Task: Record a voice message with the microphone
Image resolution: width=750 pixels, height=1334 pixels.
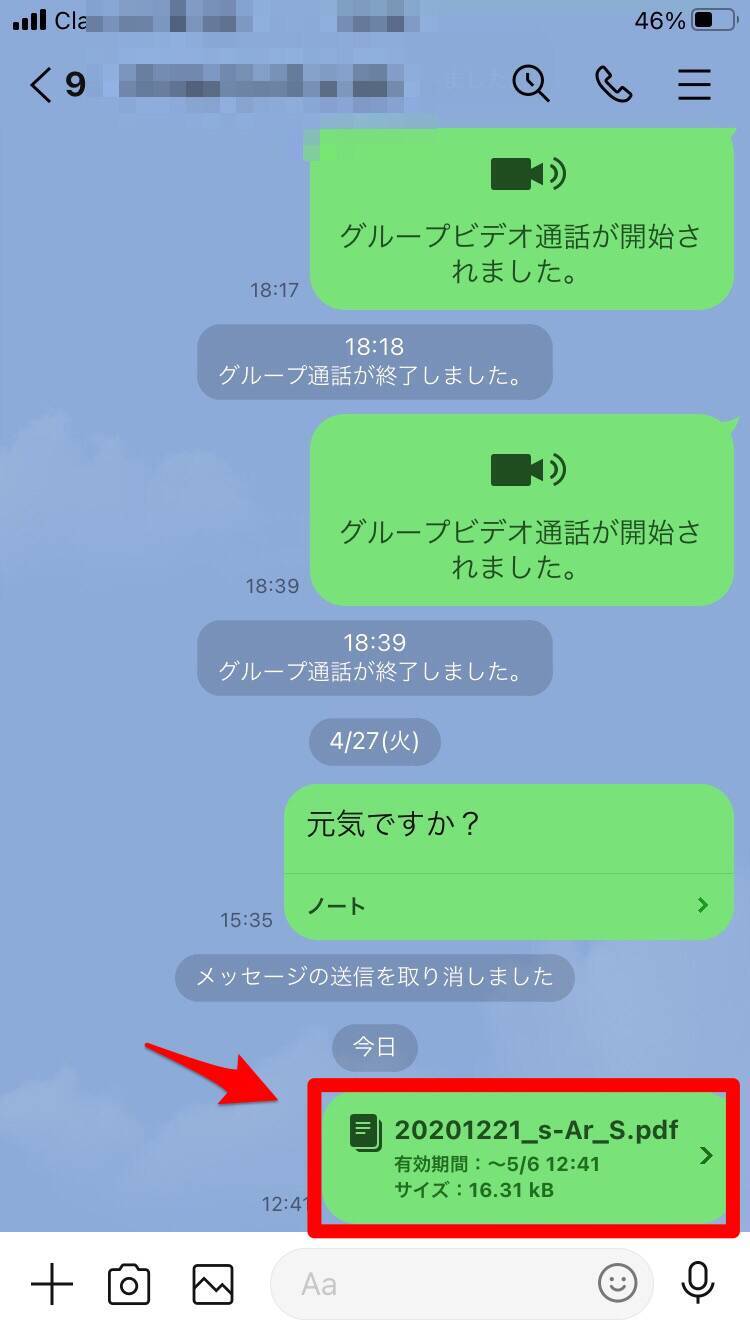Action: (x=697, y=1284)
